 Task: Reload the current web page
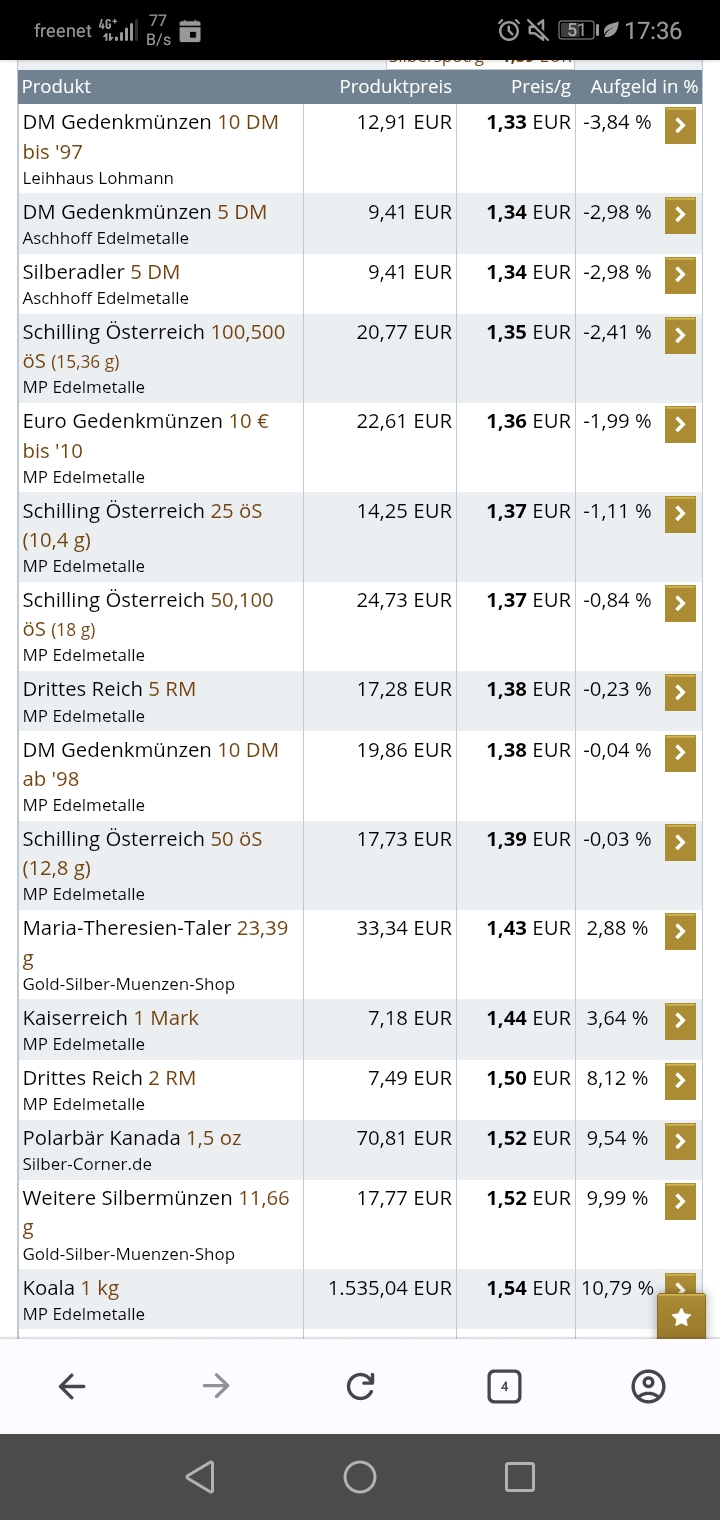pyautogui.click(x=360, y=1386)
